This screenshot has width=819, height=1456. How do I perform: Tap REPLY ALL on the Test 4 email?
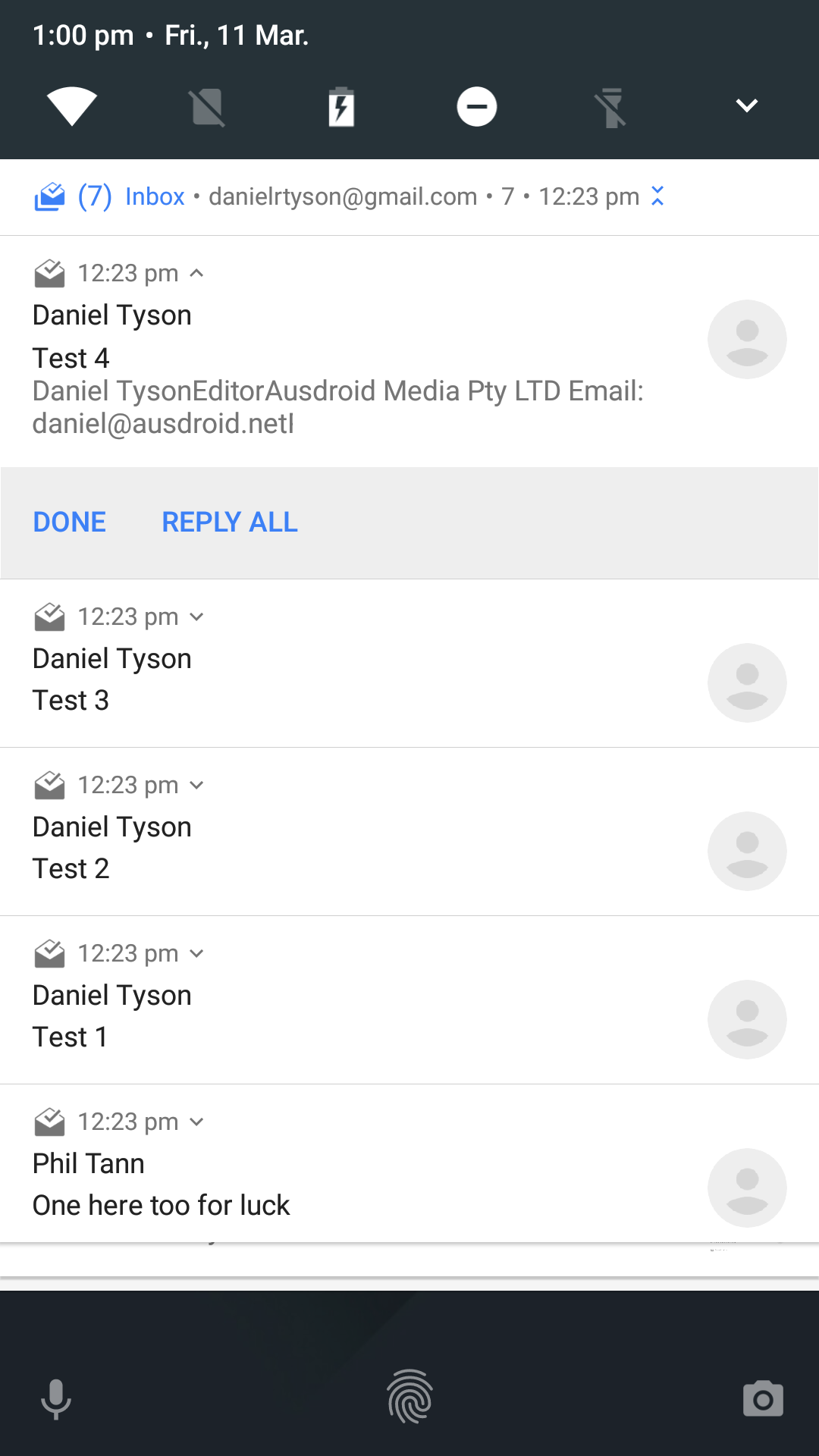coord(230,522)
